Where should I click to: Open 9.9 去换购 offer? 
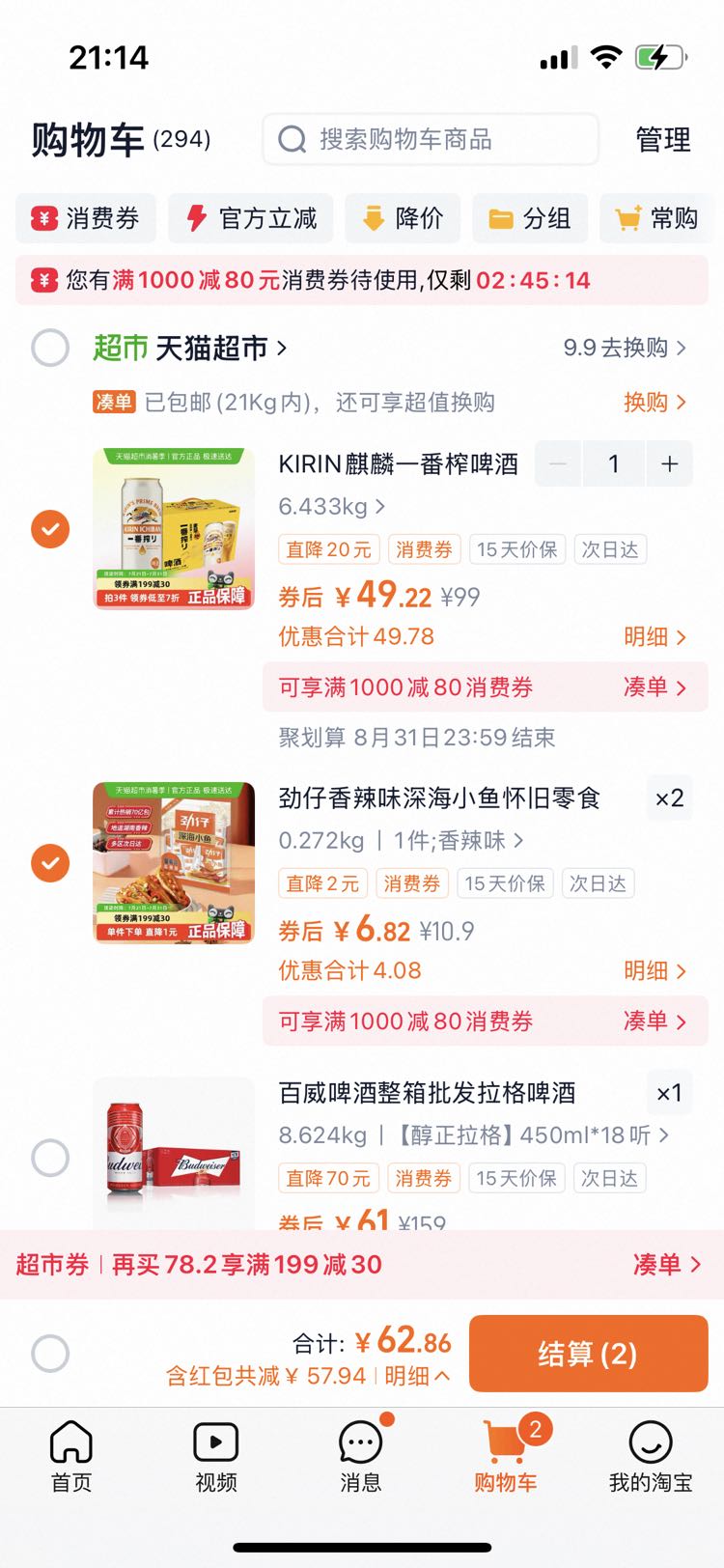pos(625,348)
